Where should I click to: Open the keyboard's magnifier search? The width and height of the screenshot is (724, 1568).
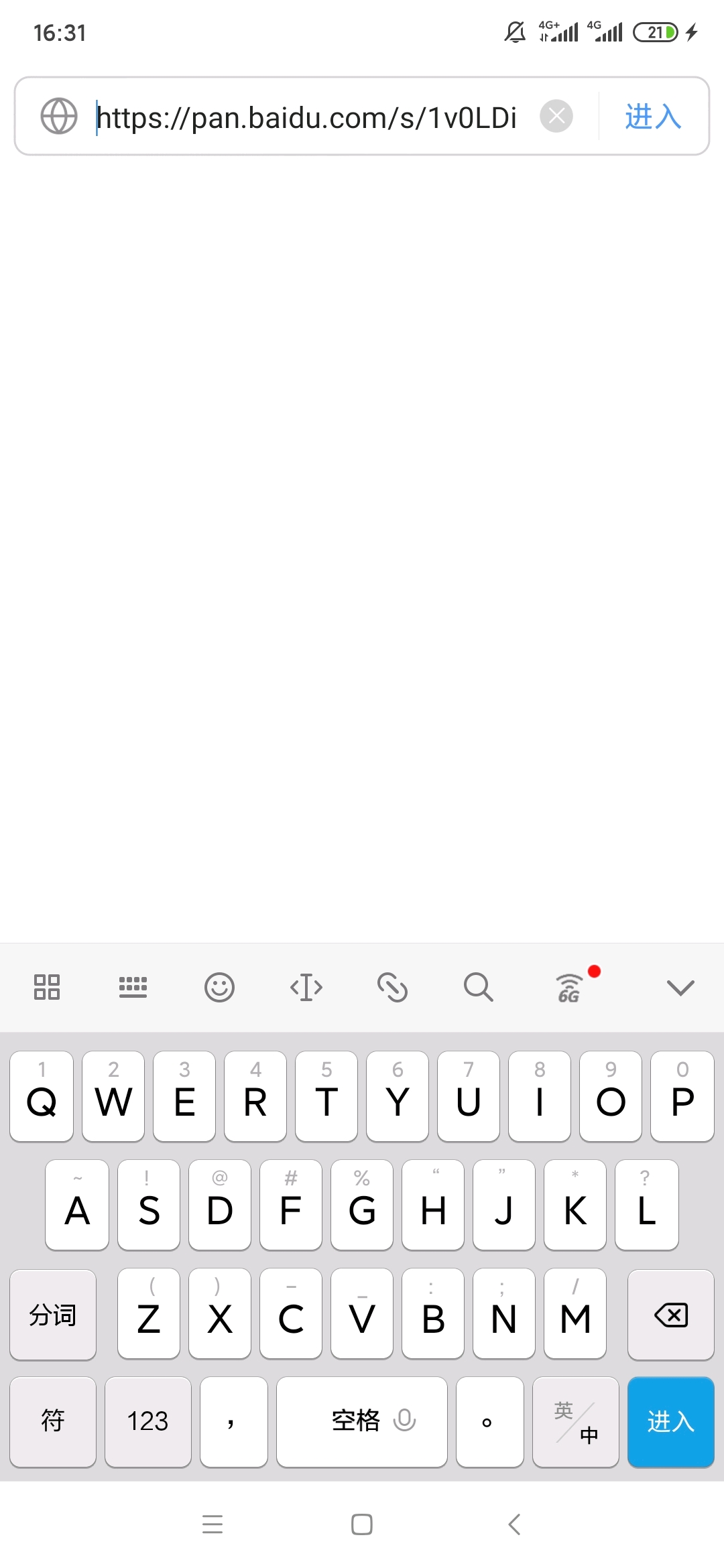pos(479,987)
